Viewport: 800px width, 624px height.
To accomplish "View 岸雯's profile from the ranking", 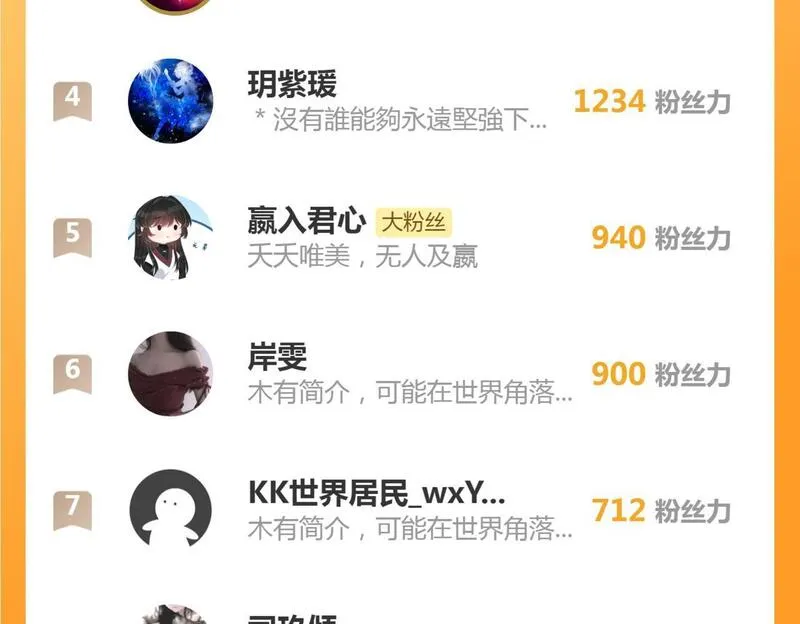I will [399, 373].
